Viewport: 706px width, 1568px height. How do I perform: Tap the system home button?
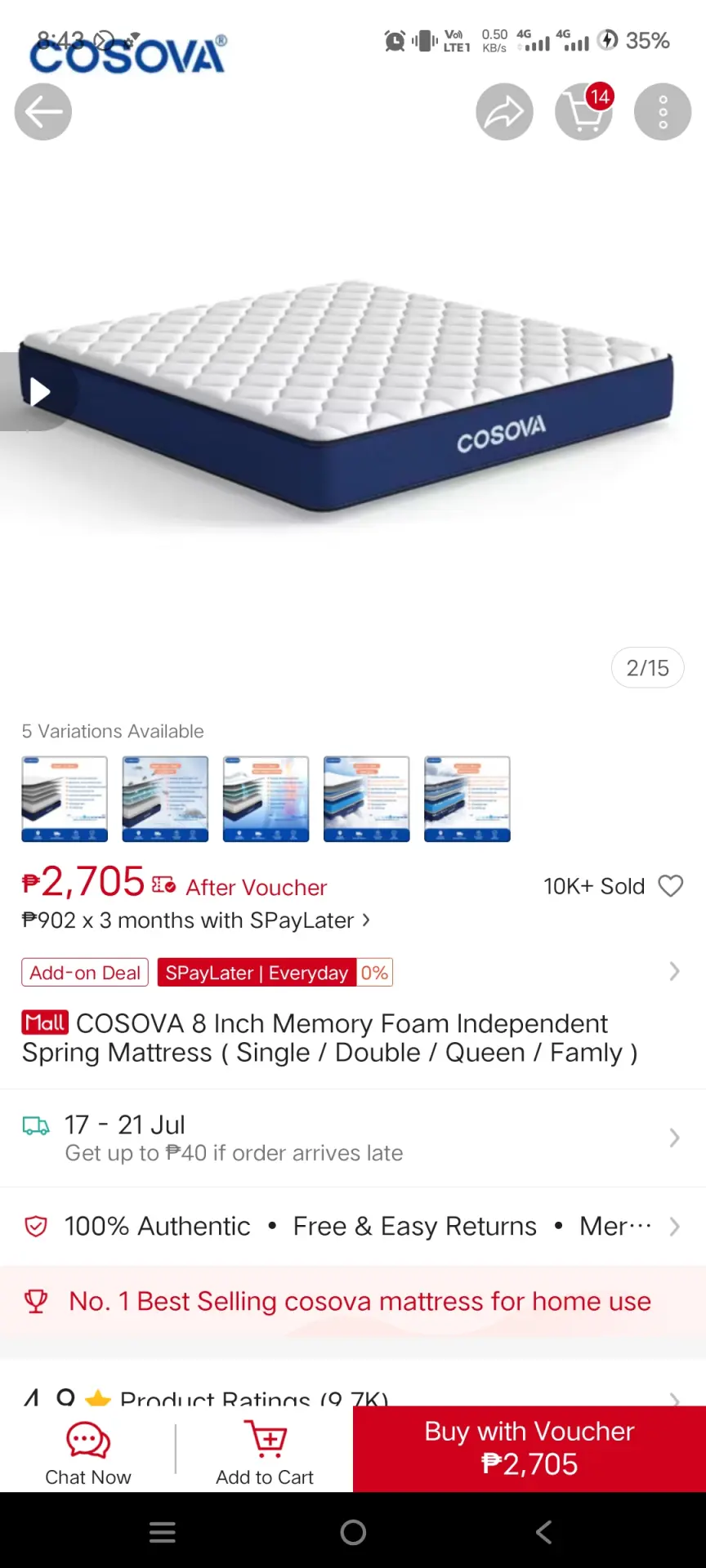(x=353, y=1532)
